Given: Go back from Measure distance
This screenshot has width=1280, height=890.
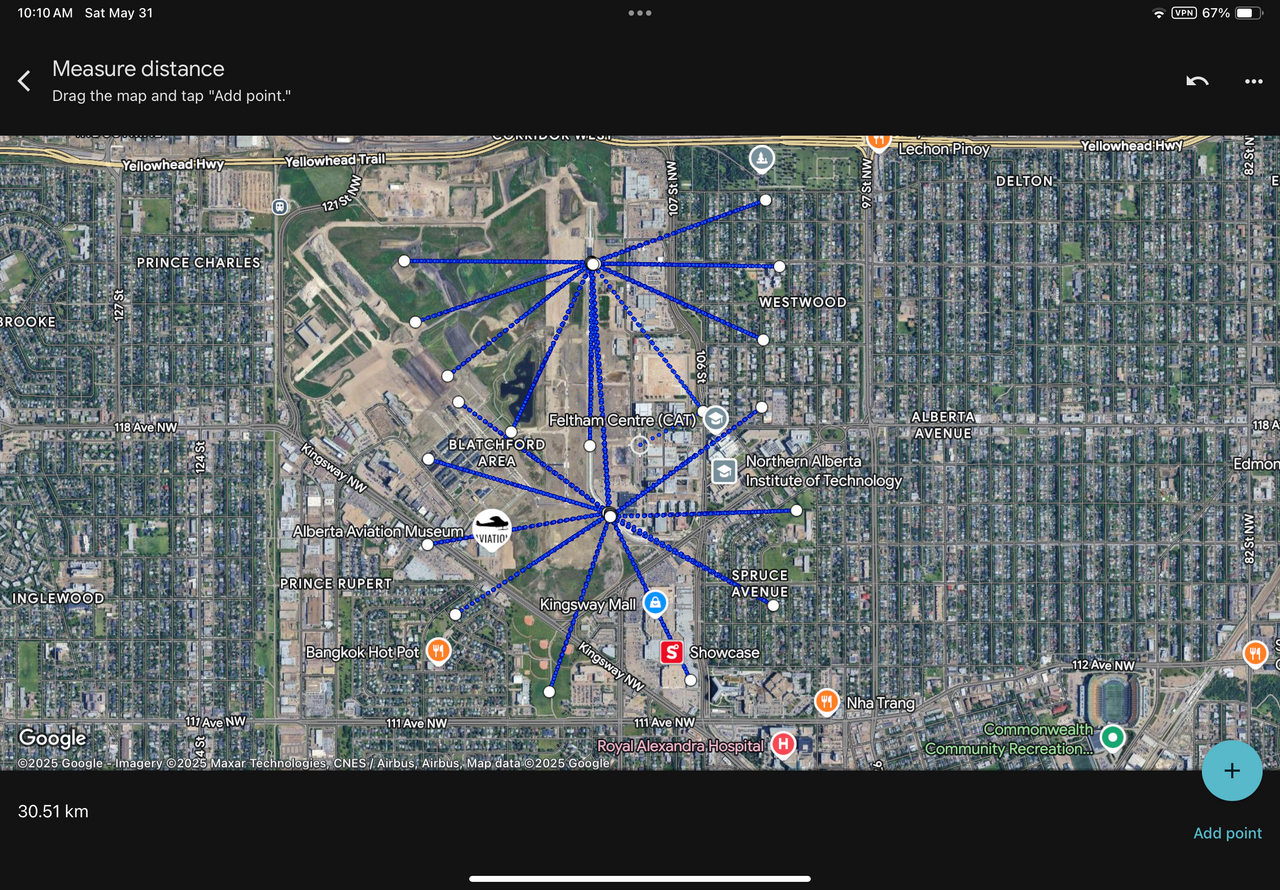Looking at the screenshot, I should pos(25,81).
